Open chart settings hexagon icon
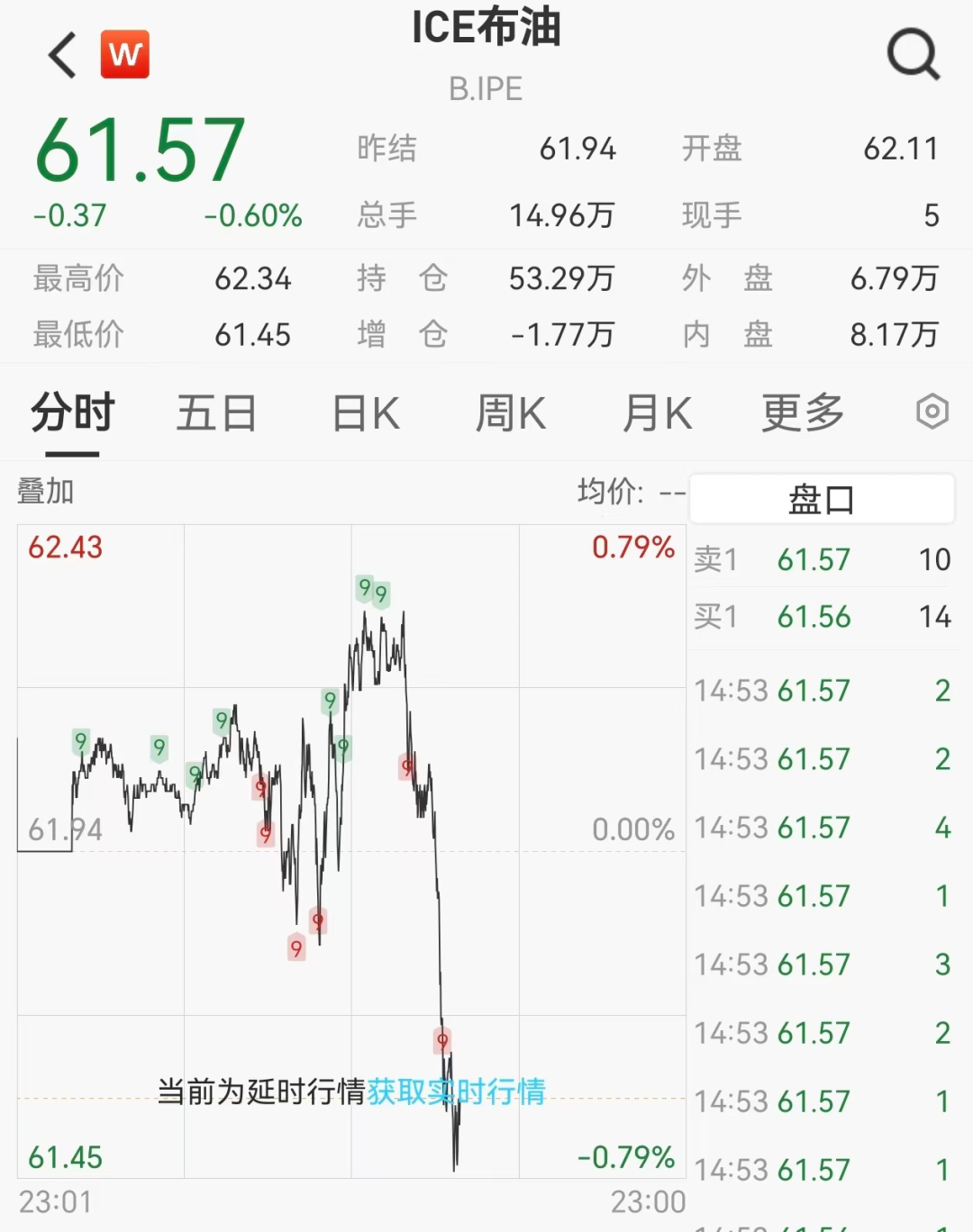This screenshot has width=973, height=1232. tap(932, 412)
